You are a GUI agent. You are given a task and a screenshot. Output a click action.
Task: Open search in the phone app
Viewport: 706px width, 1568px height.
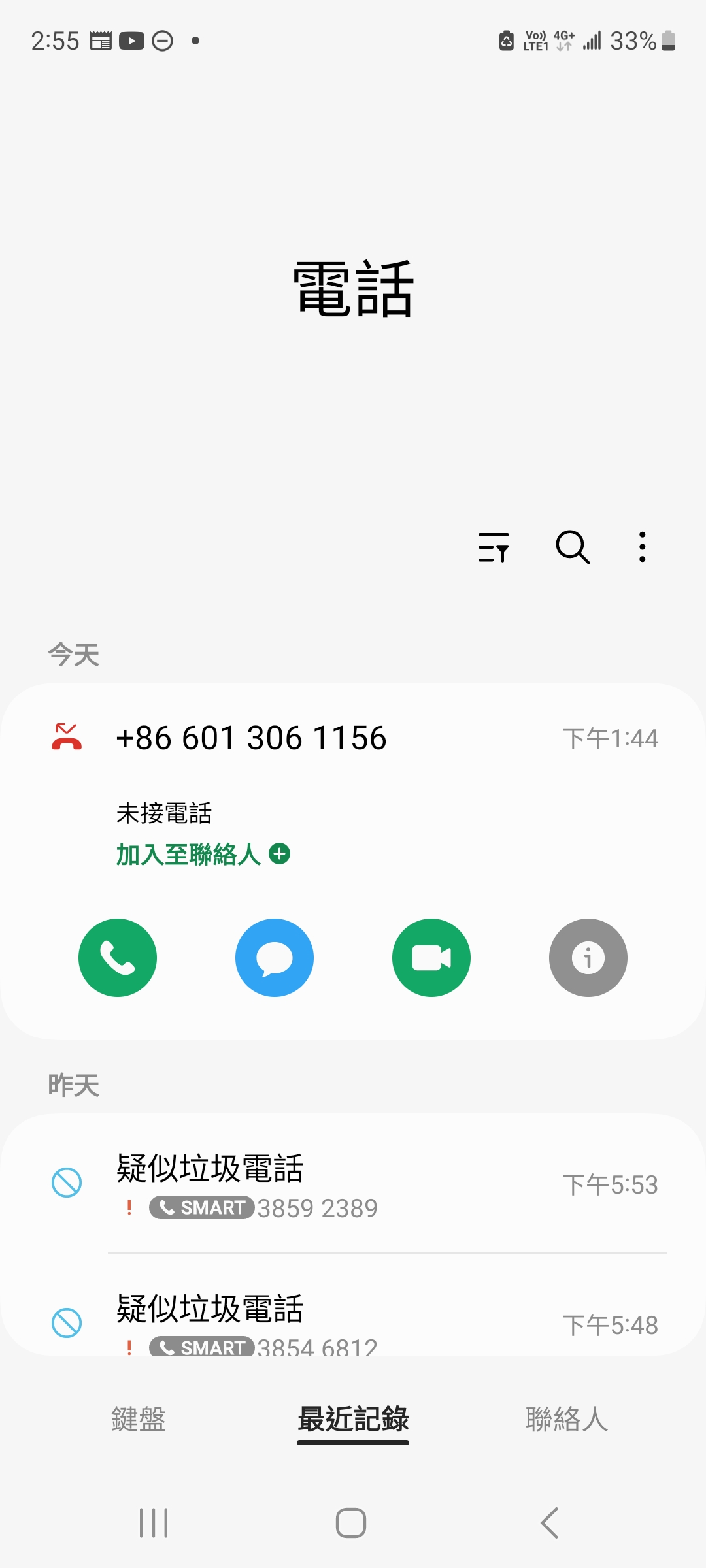573,547
